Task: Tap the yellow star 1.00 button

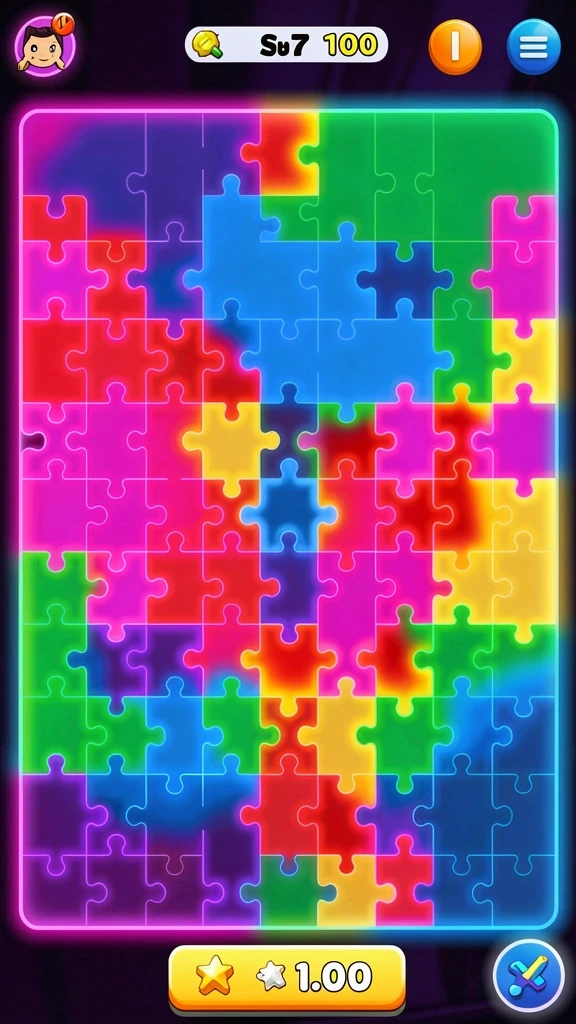Action: coord(287,978)
